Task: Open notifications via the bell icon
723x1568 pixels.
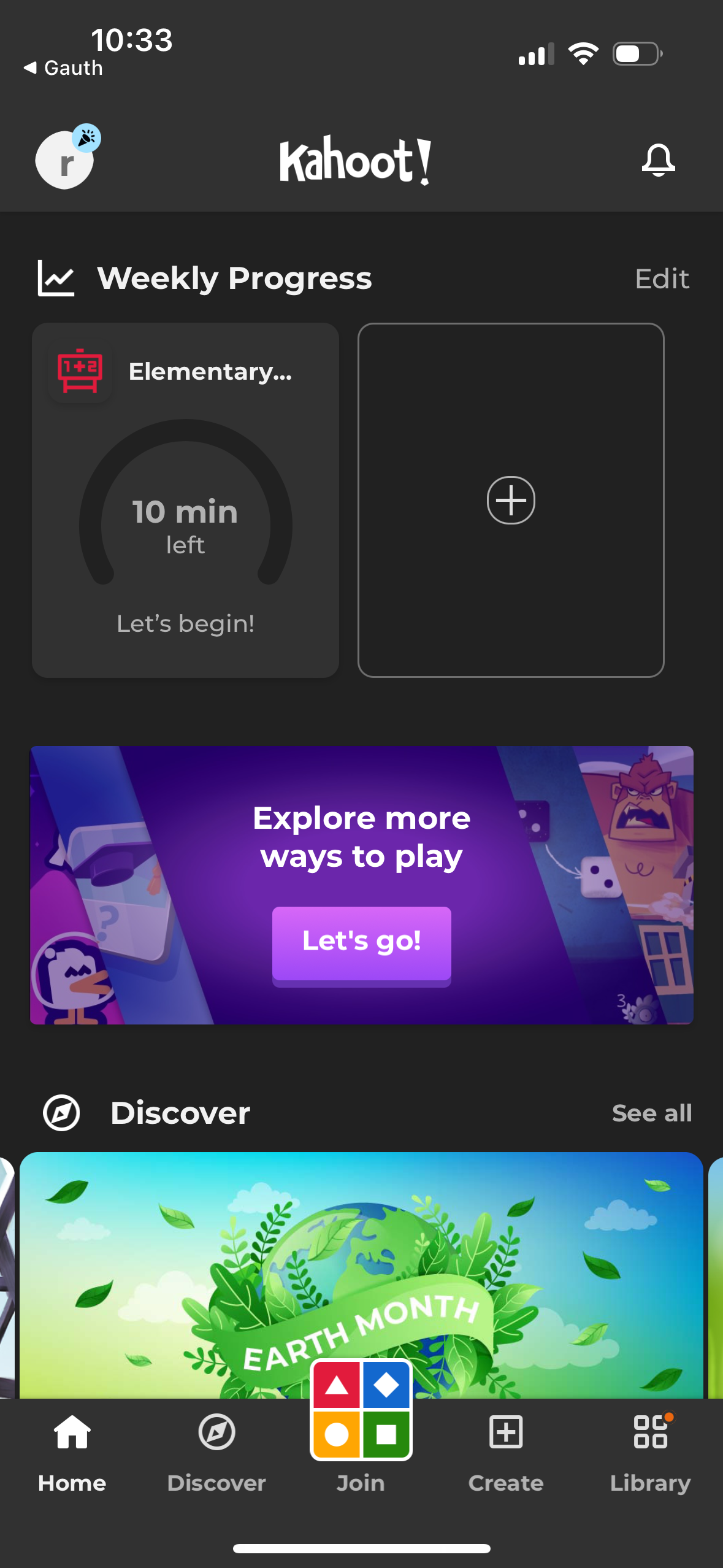Action: click(x=658, y=161)
